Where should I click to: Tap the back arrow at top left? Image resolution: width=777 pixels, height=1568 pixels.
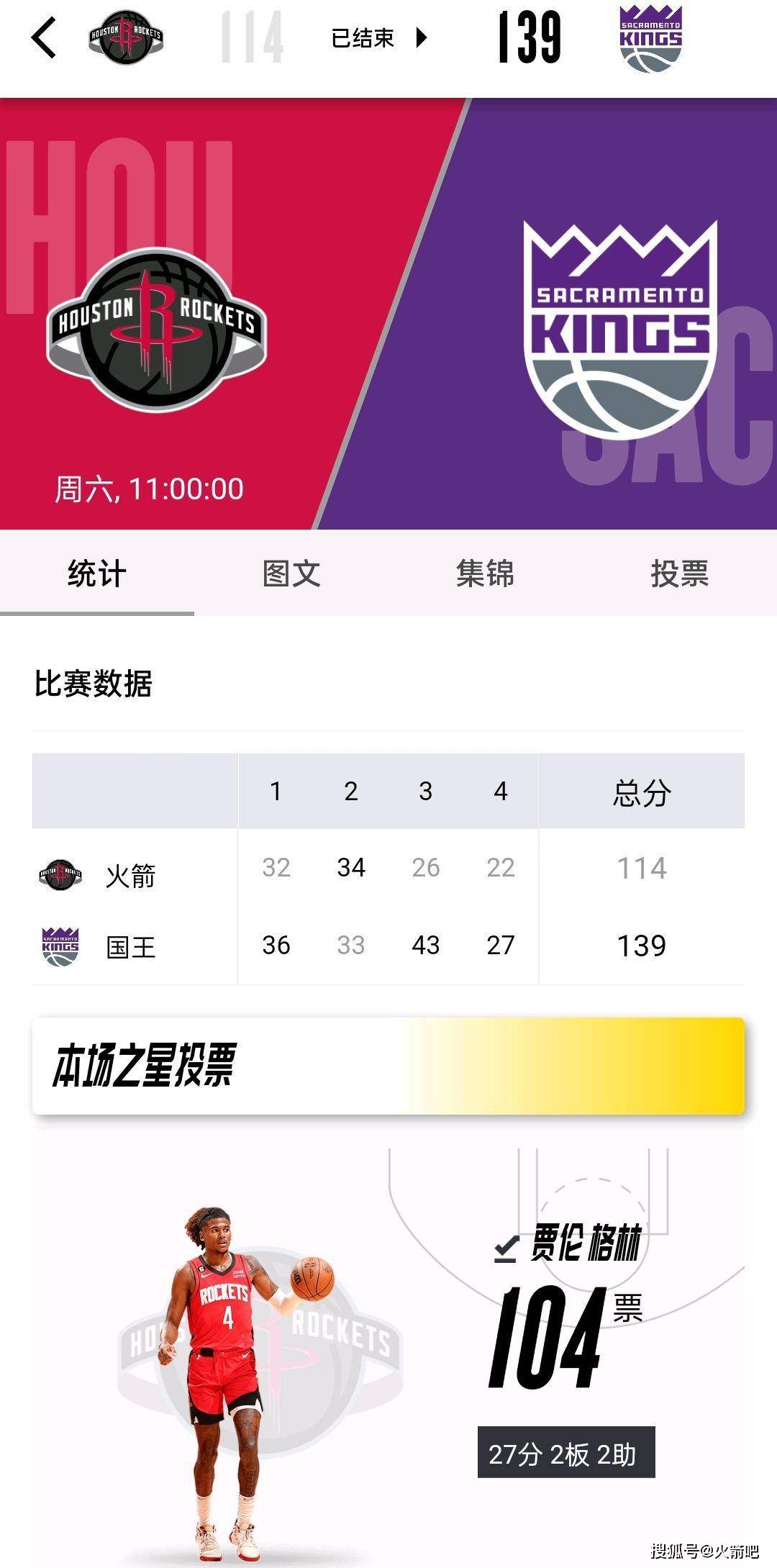point(42,37)
